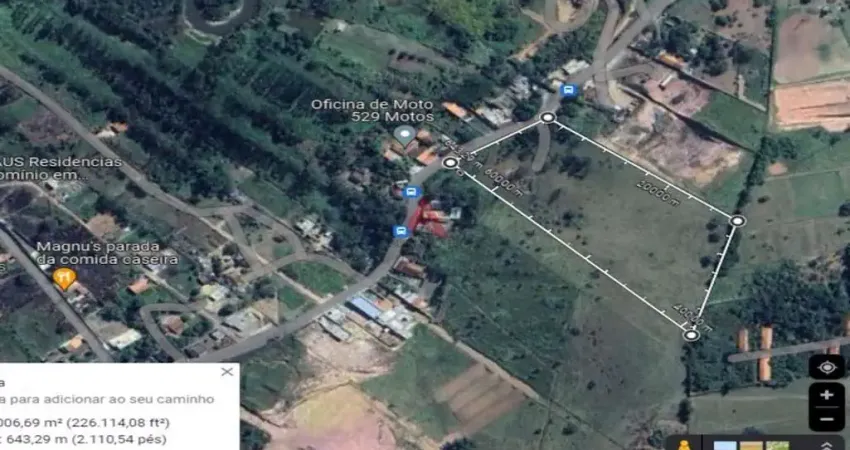Zoom in on the map
Screen dimensions: 850x450
[x=826, y=395]
